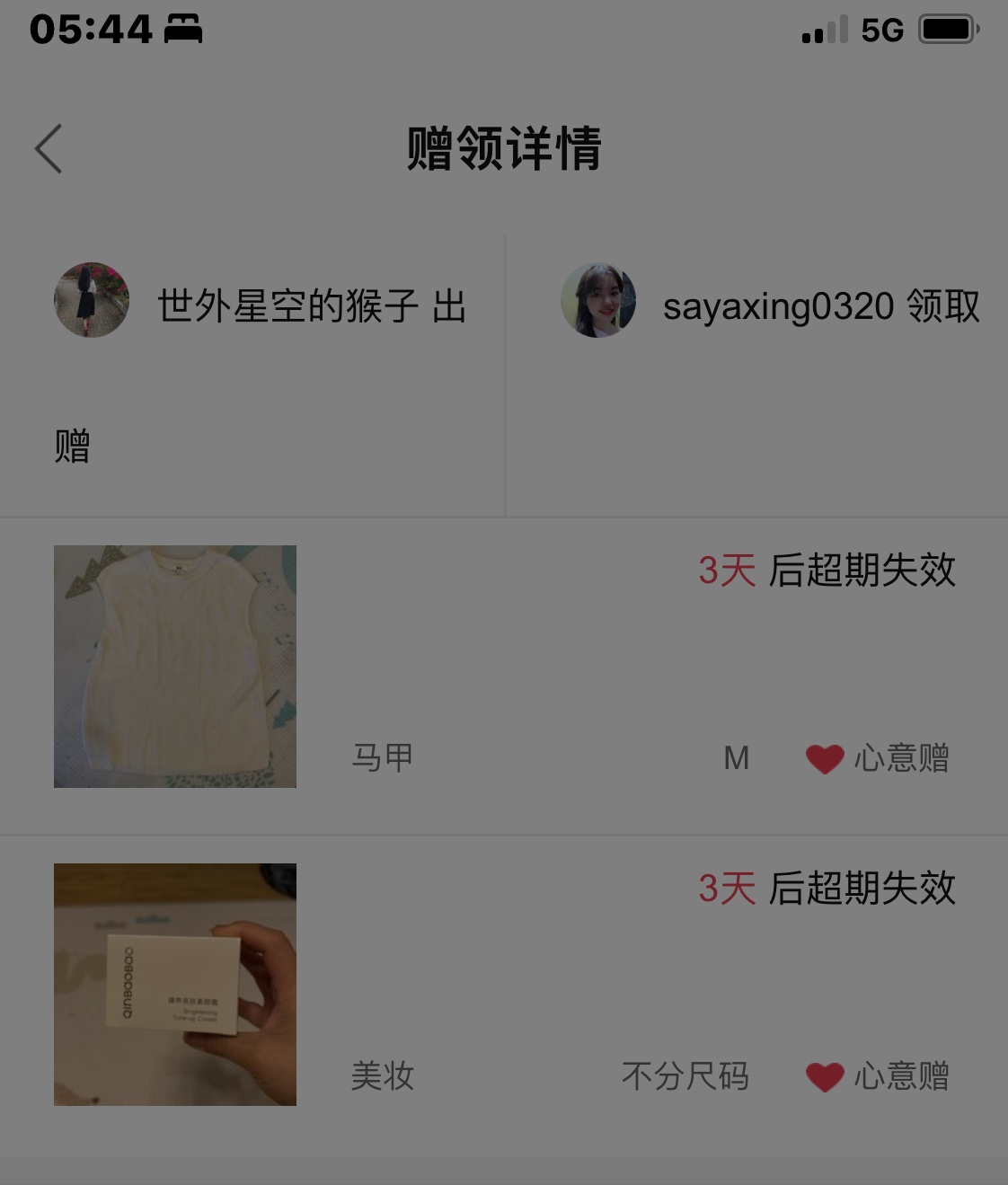The width and height of the screenshot is (1008, 1185).
Task: Open sayaxing0320's profile avatar
Action: click(598, 300)
